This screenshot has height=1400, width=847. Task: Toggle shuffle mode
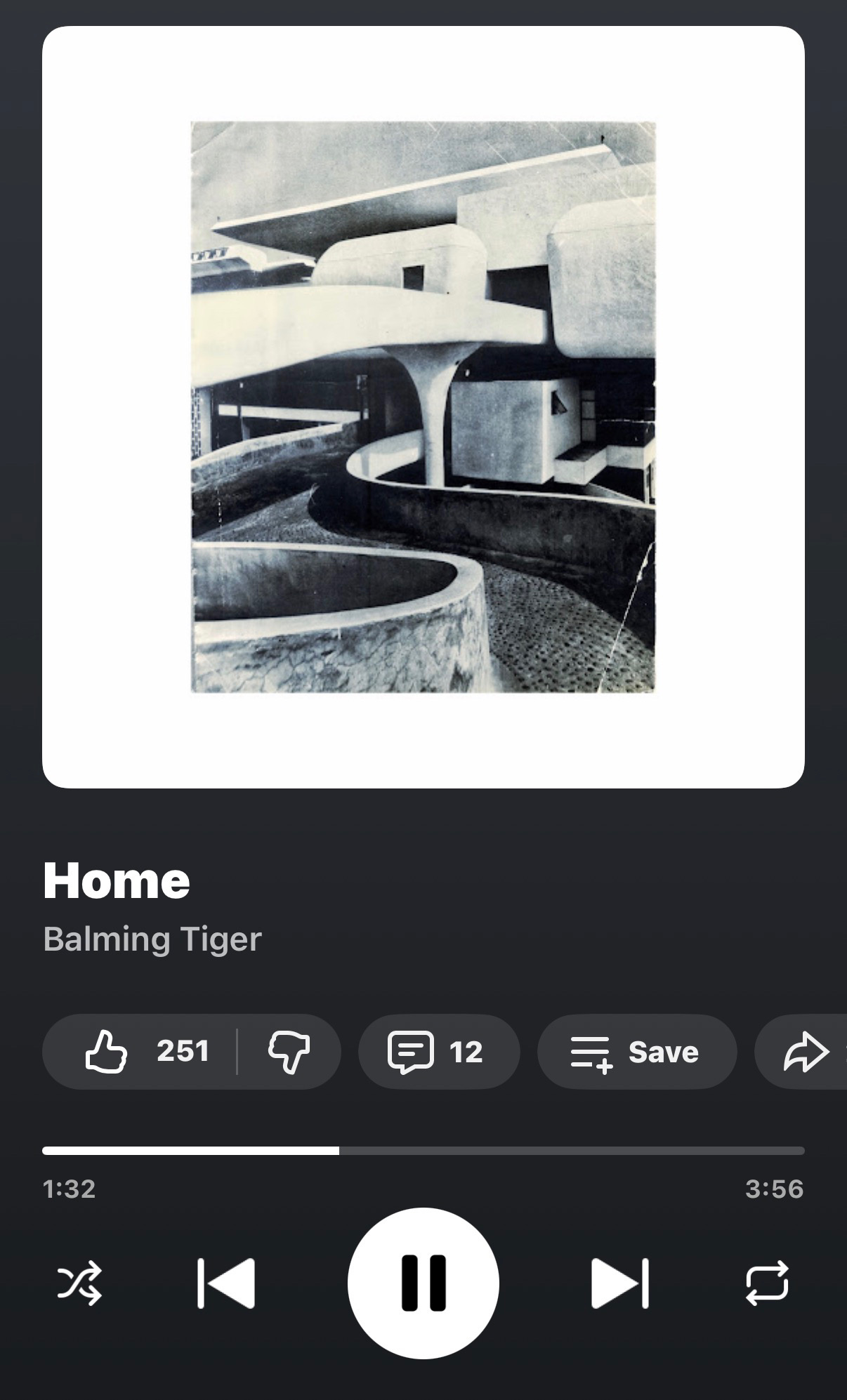79,1283
